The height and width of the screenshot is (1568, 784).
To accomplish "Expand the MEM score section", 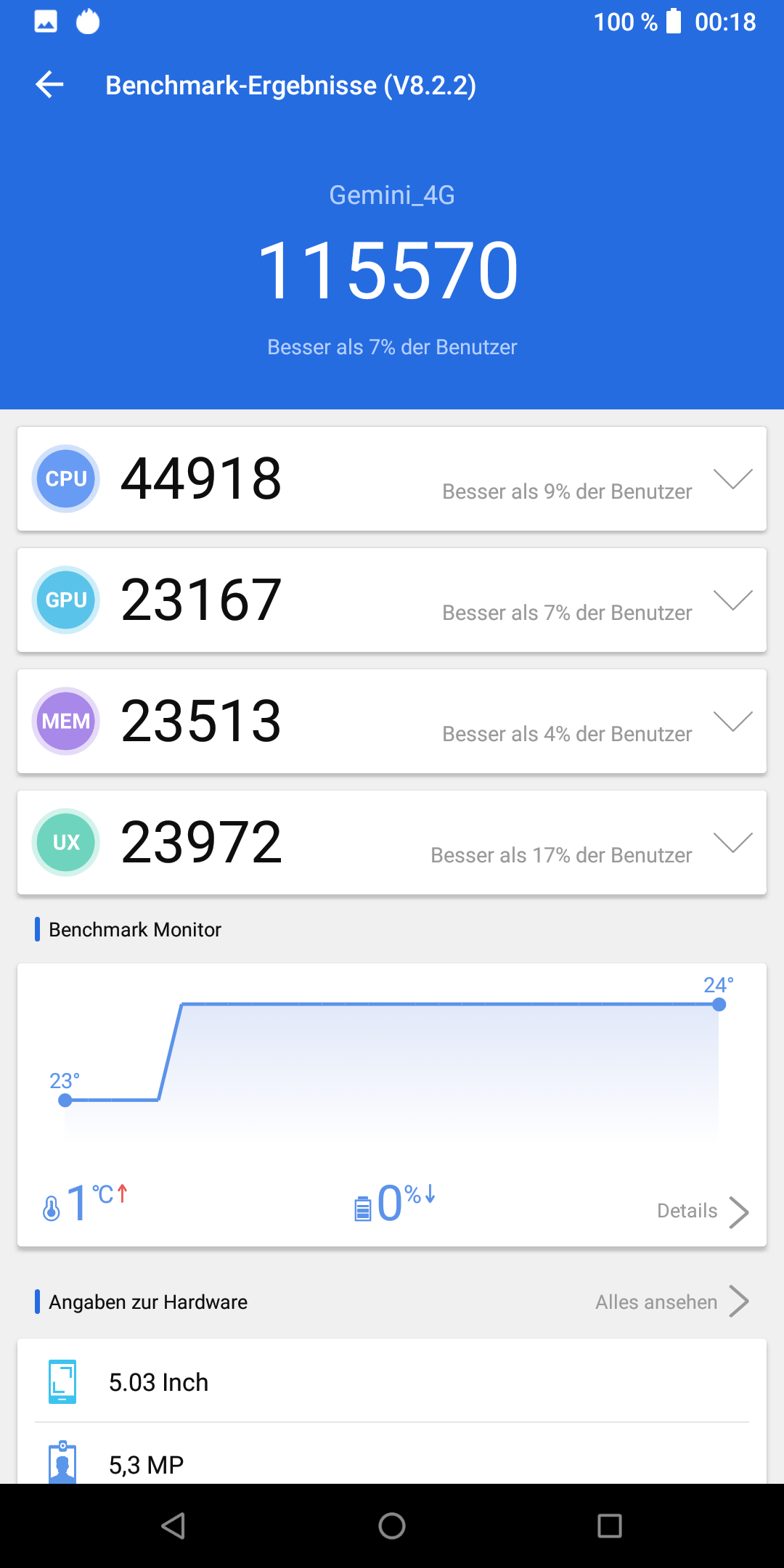I will 732,722.
